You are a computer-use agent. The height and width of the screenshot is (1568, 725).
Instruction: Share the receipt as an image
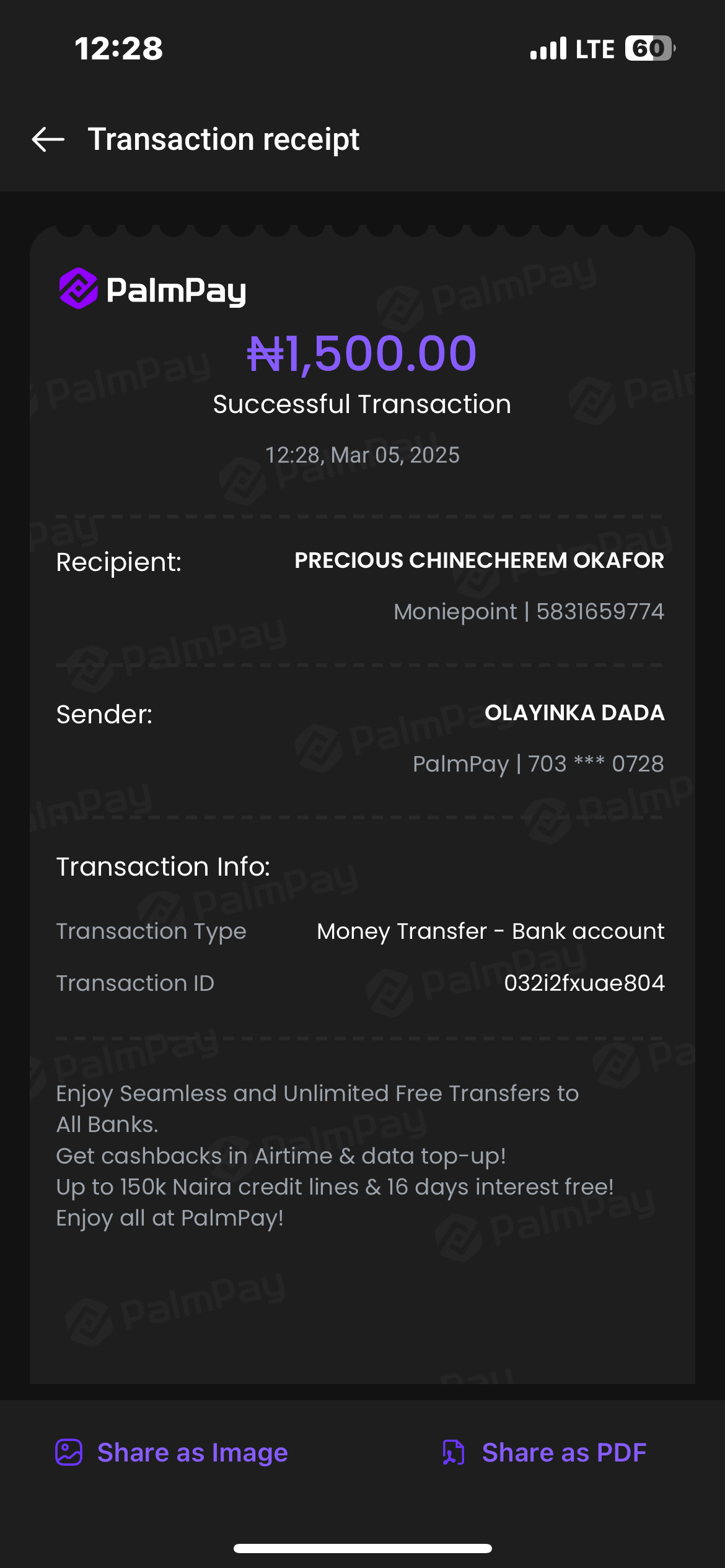(172, 1452)
